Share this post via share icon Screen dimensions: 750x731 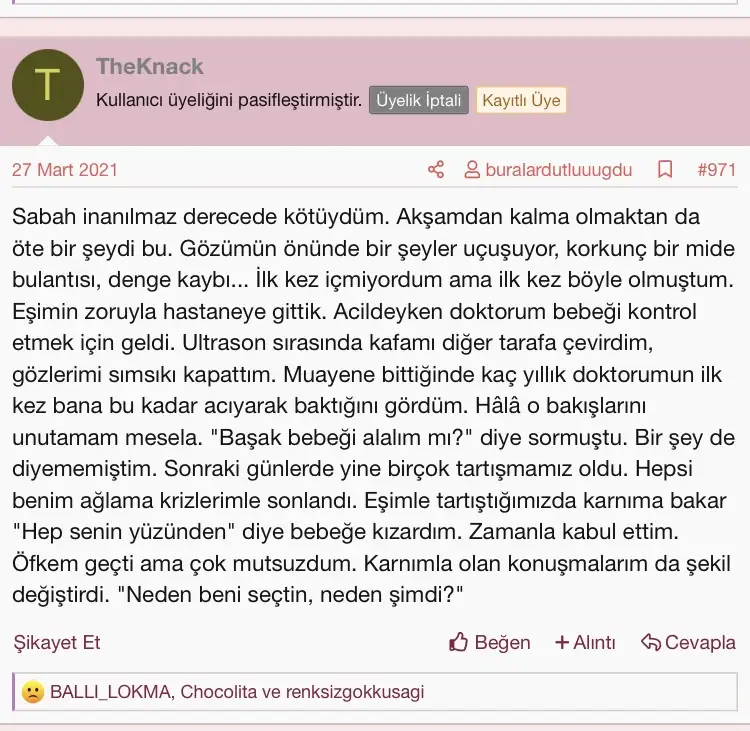(435, 170)
